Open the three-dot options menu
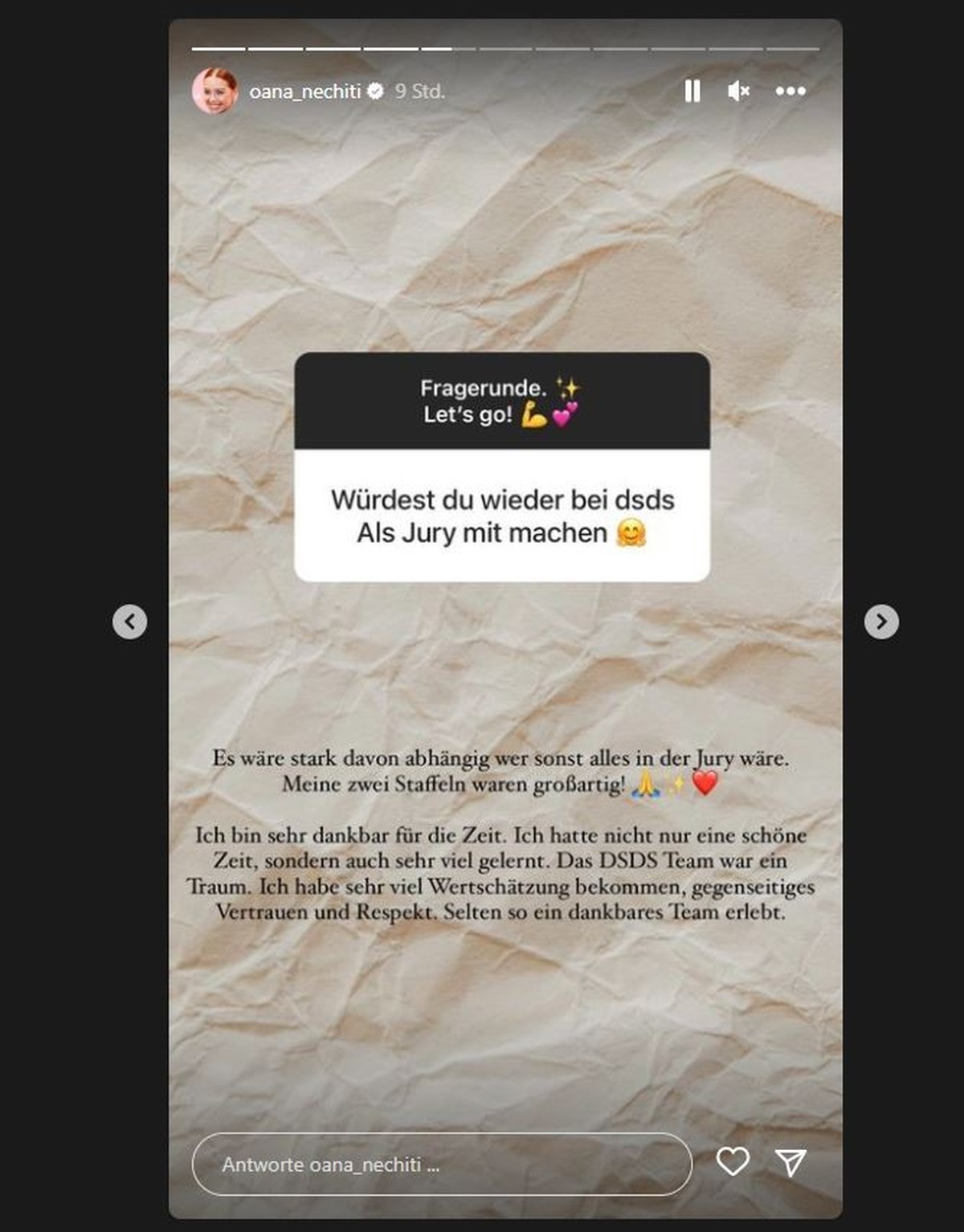Image resolution: width=964 pixels, height=1232 pixels. coord(790,92)
